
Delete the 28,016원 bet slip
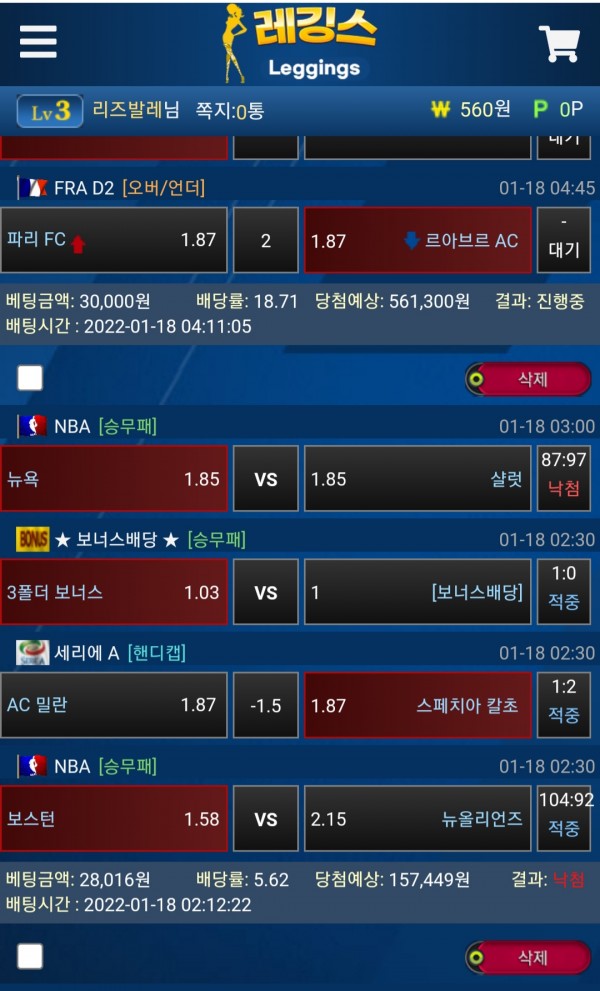click(x=528, y=957)
